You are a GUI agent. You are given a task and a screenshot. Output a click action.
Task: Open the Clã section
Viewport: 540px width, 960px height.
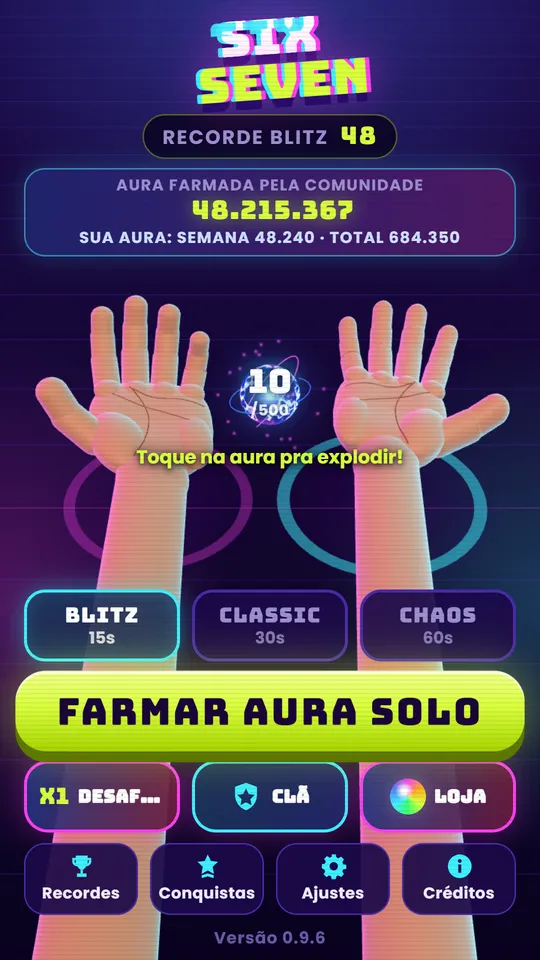(x=270, y=797)
